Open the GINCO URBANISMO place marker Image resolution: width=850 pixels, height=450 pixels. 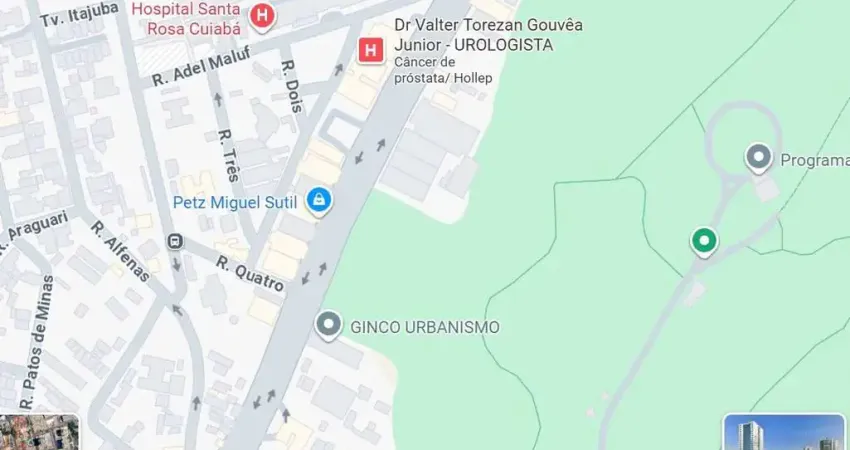pos(328,325)
